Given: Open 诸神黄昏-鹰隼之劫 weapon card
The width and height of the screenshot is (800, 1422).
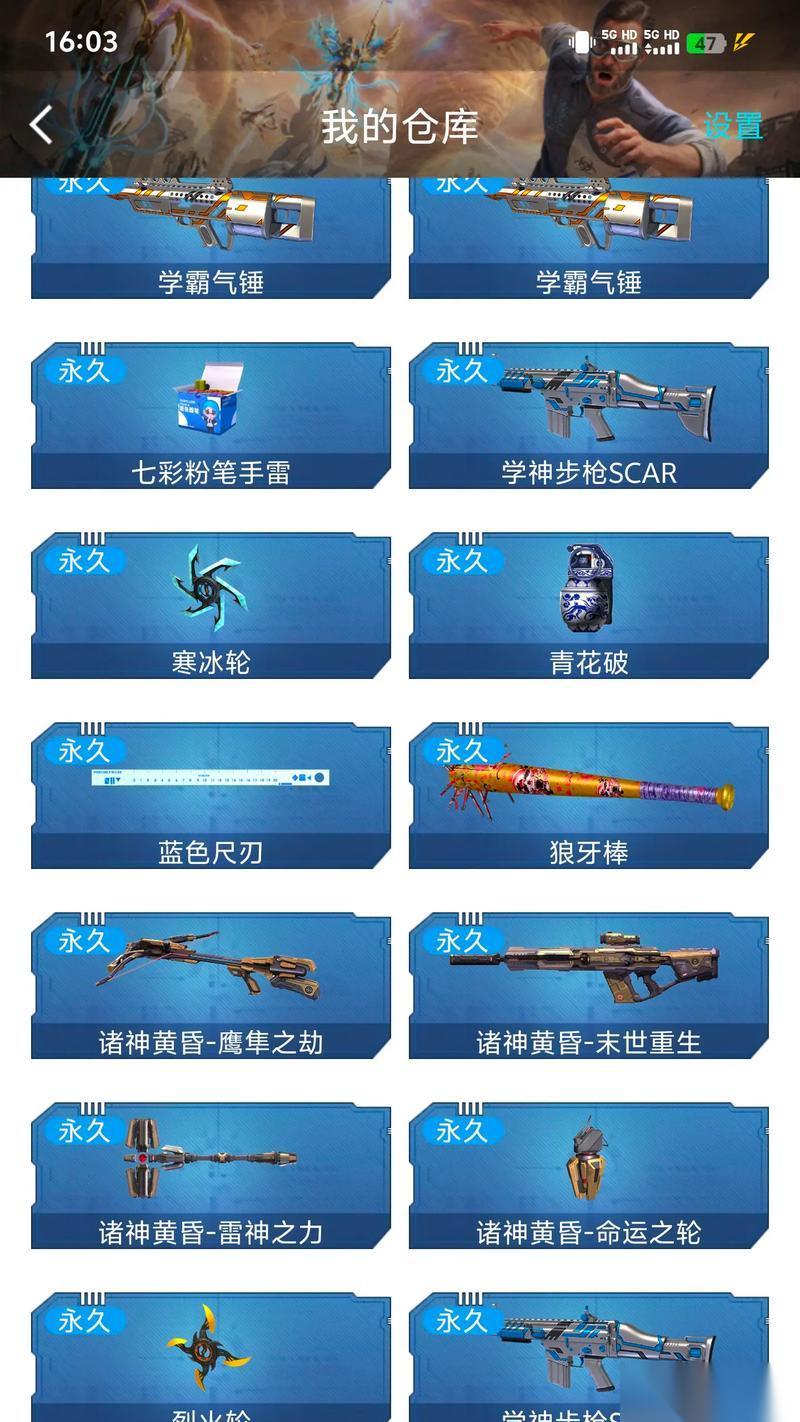Looking at the screenshot, I should pyautogui.click(x=211, y=987).
